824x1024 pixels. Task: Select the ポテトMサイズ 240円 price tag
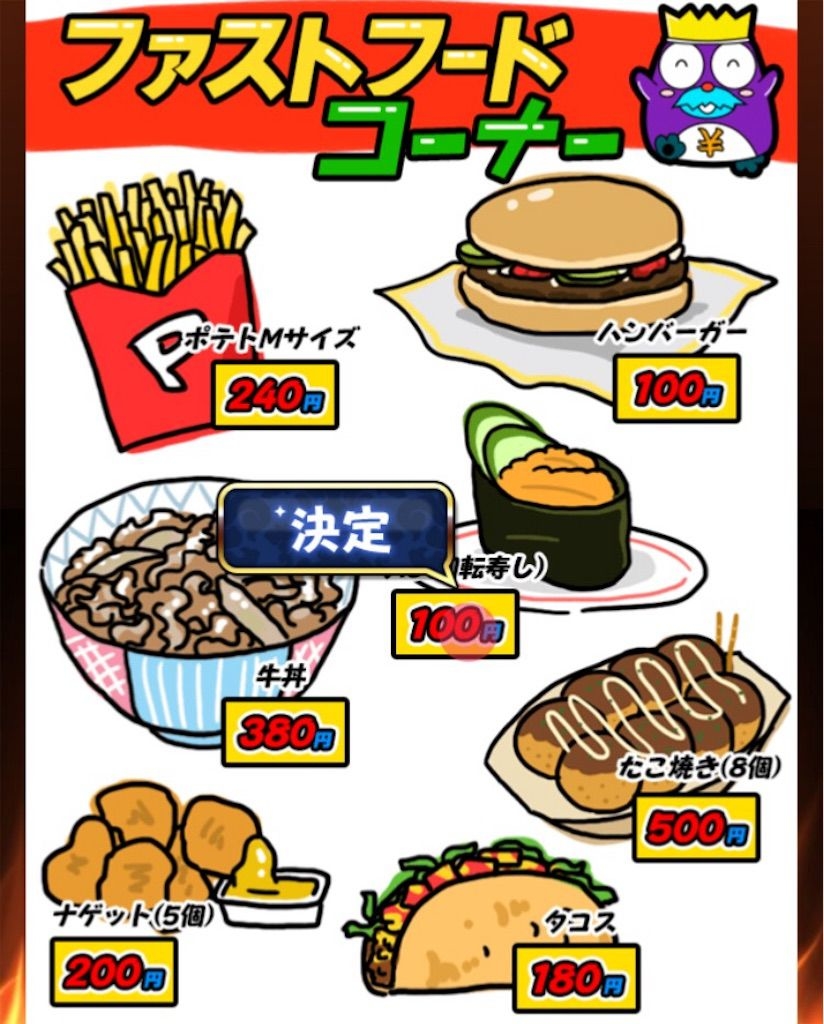274,395
